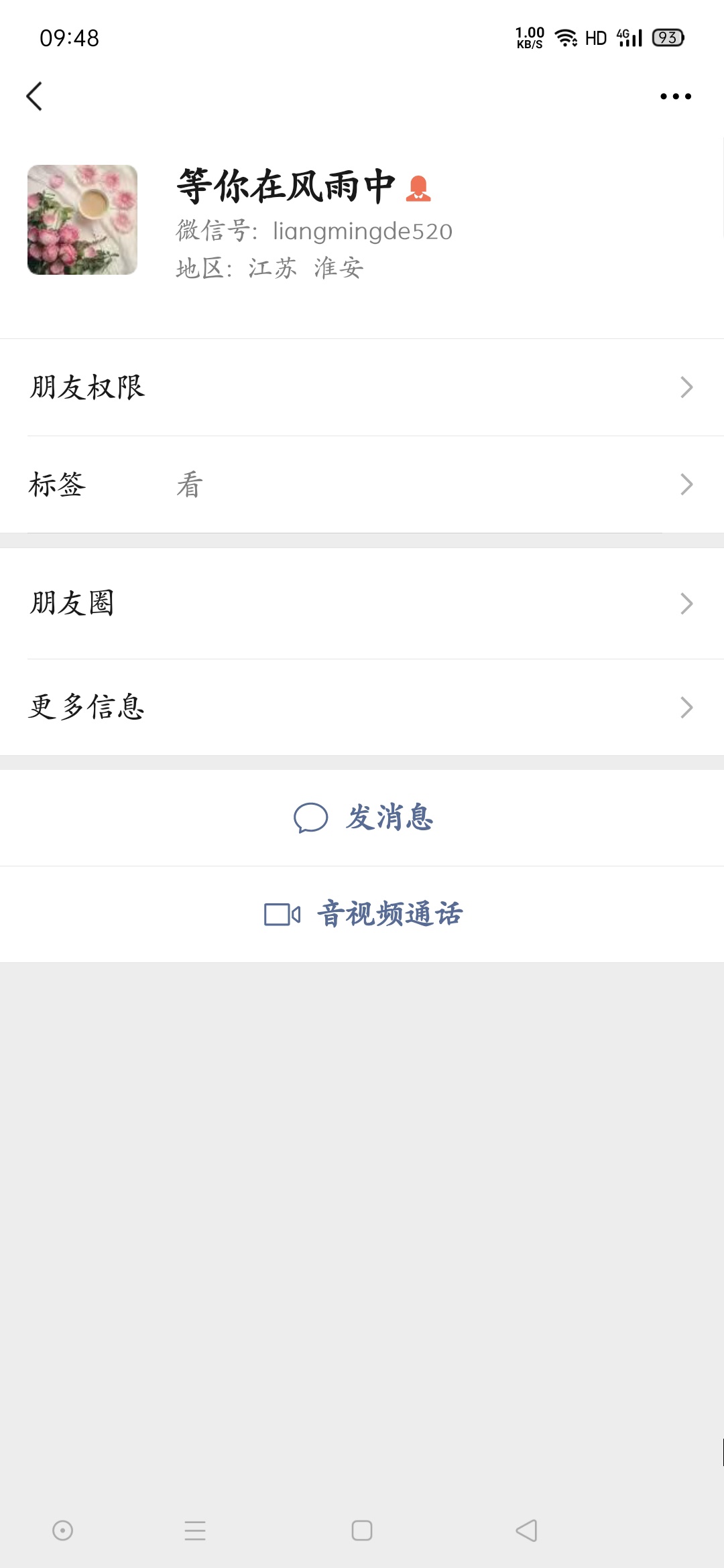
Task: Open this contact's 朋友圈
Action: pos(362,603)
